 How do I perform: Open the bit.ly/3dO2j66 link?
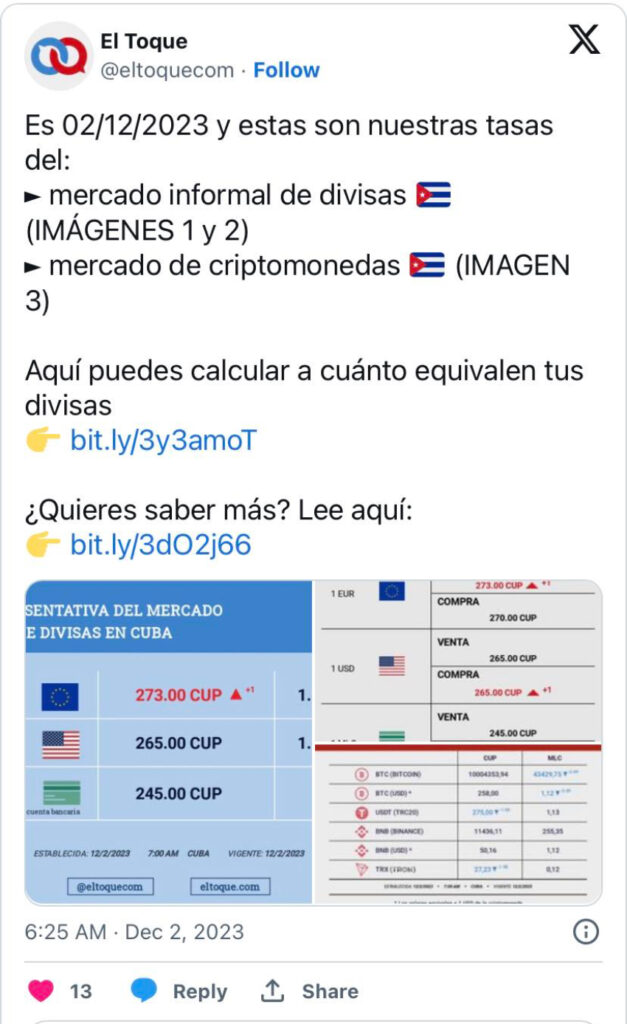click(161, 545)
